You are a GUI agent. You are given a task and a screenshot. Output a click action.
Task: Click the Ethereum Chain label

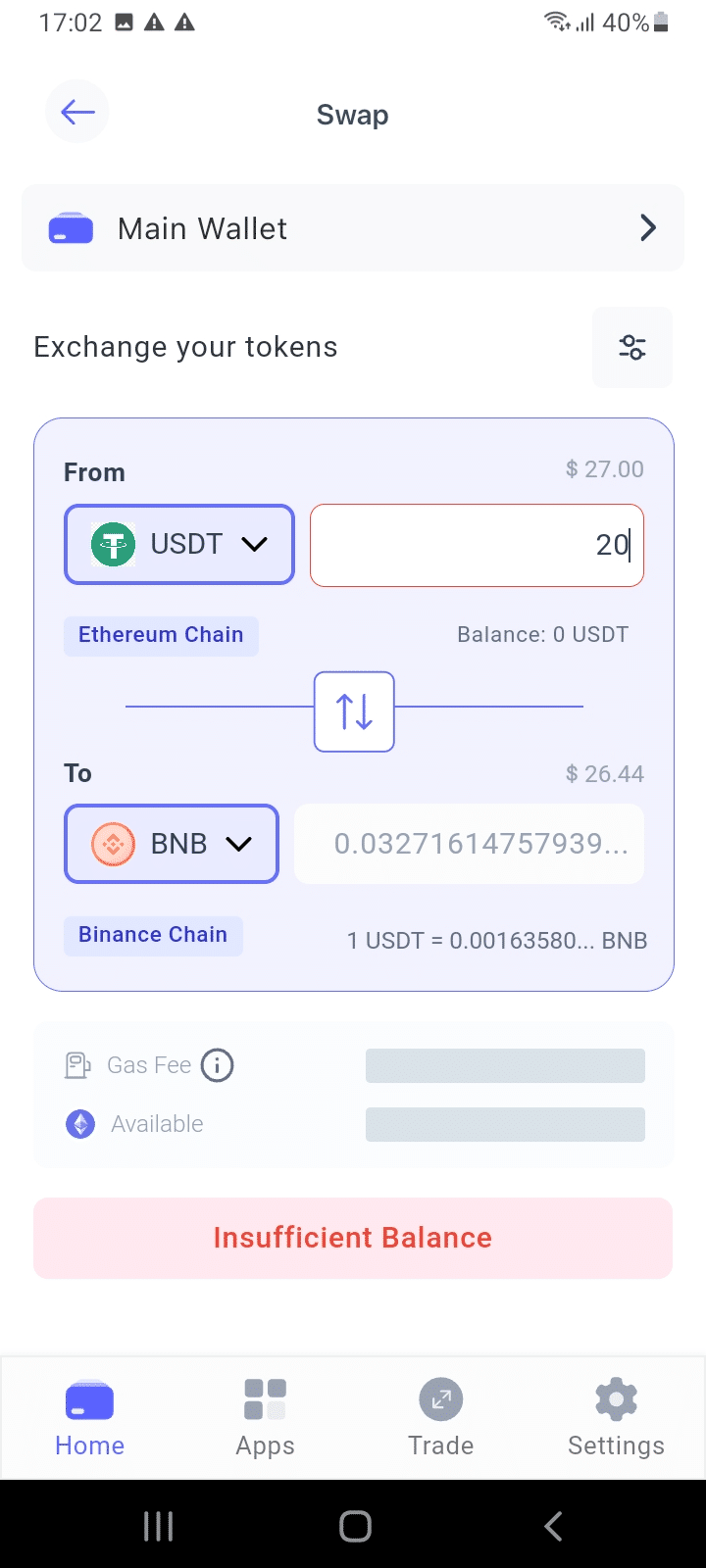coord(161,635)
